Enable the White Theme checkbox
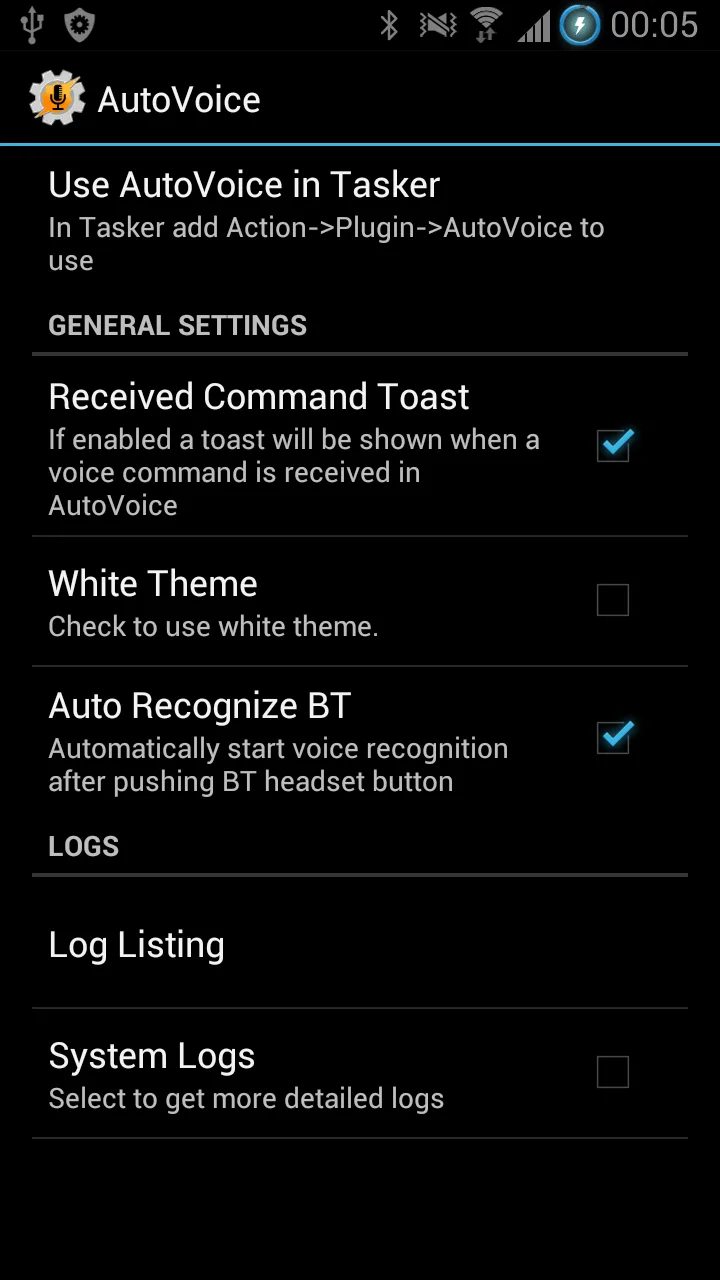 click(x=613, y=600)
